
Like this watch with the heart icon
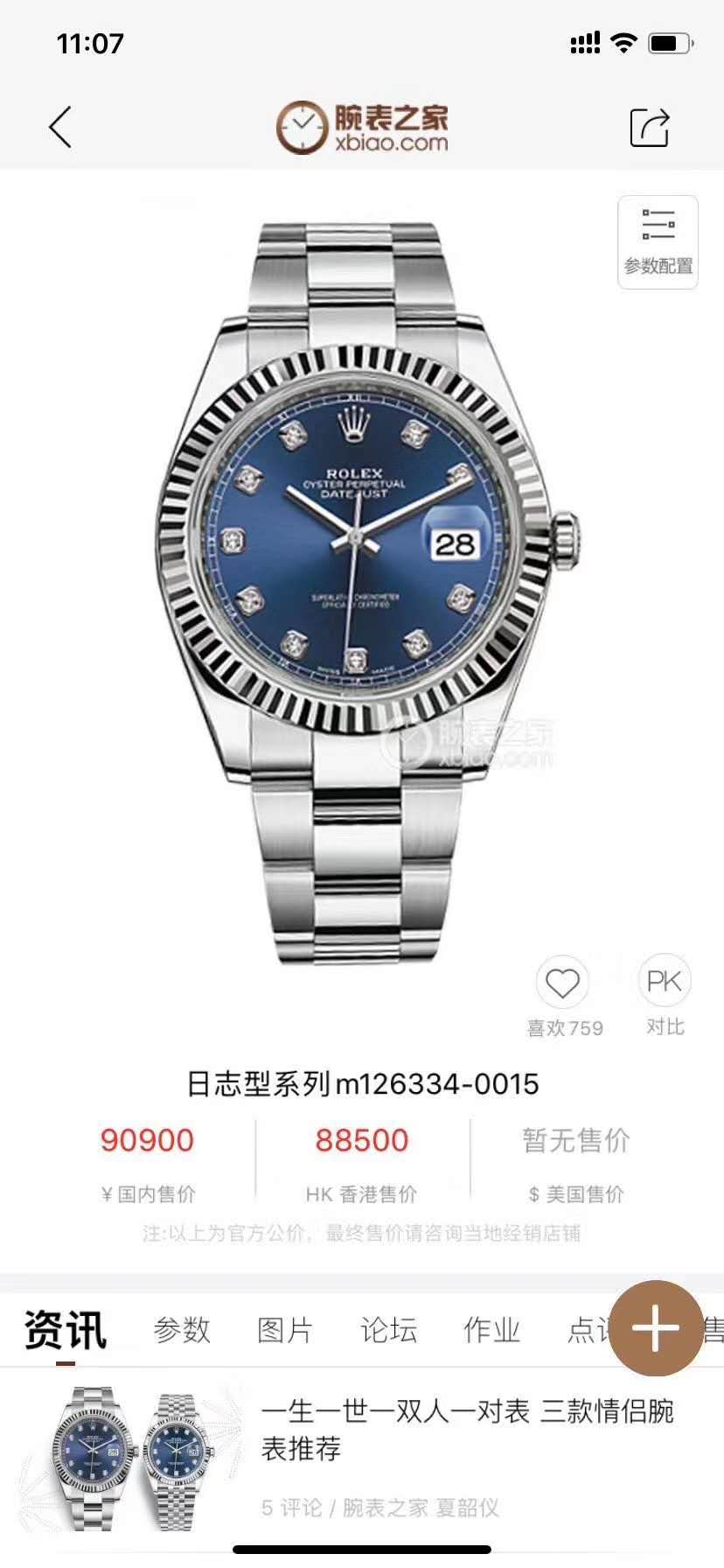pos(562,983)
